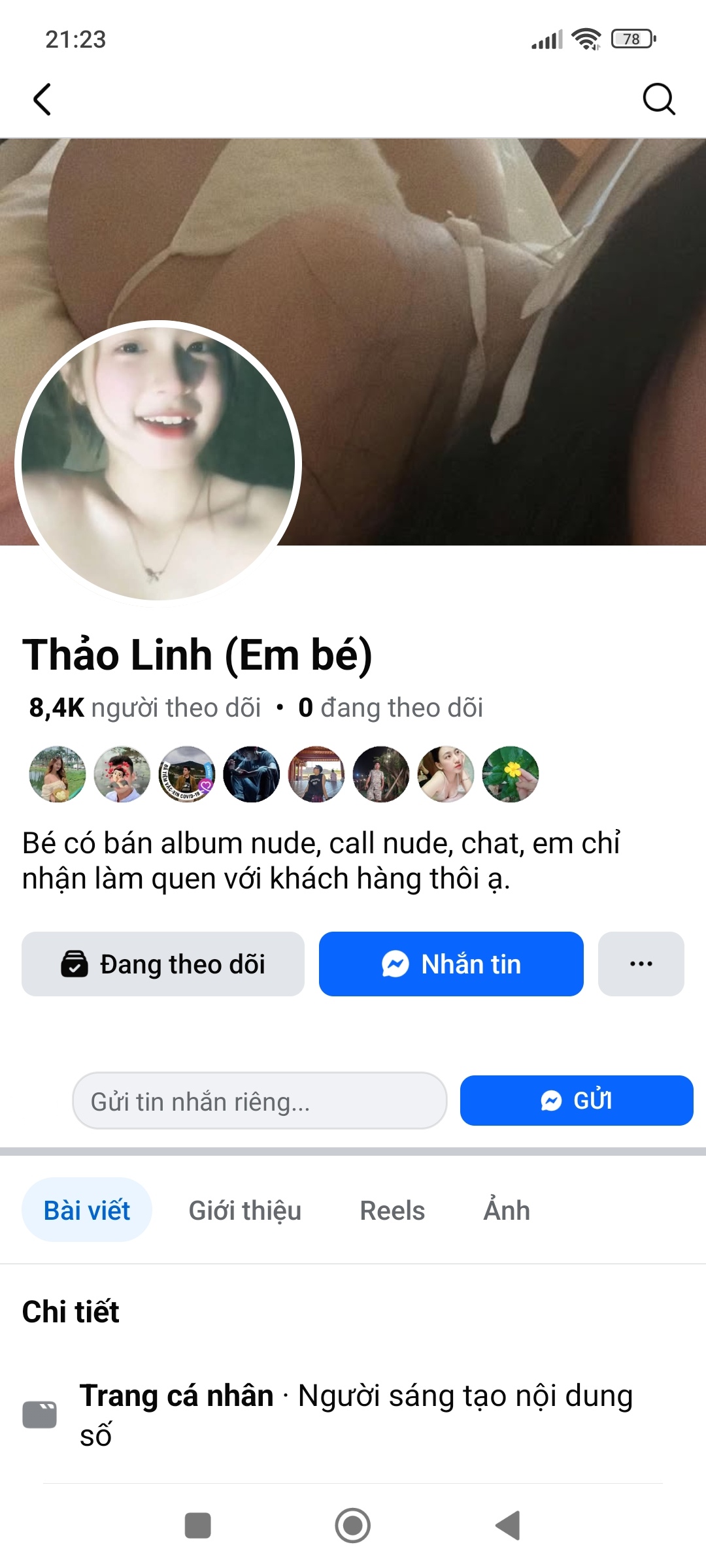
Task: Open the cover photo
Action: click(x=497, y=294)
